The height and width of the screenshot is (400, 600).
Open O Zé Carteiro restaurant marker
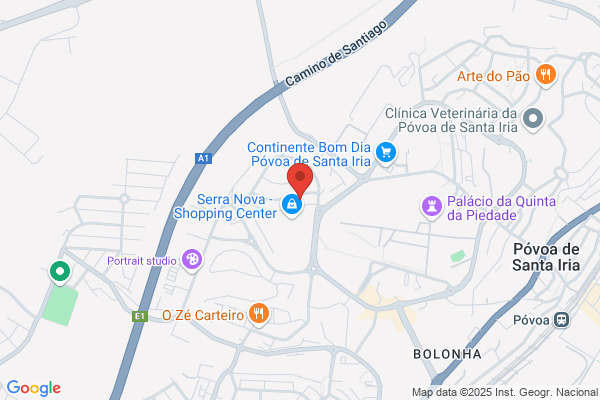[259, 314]
